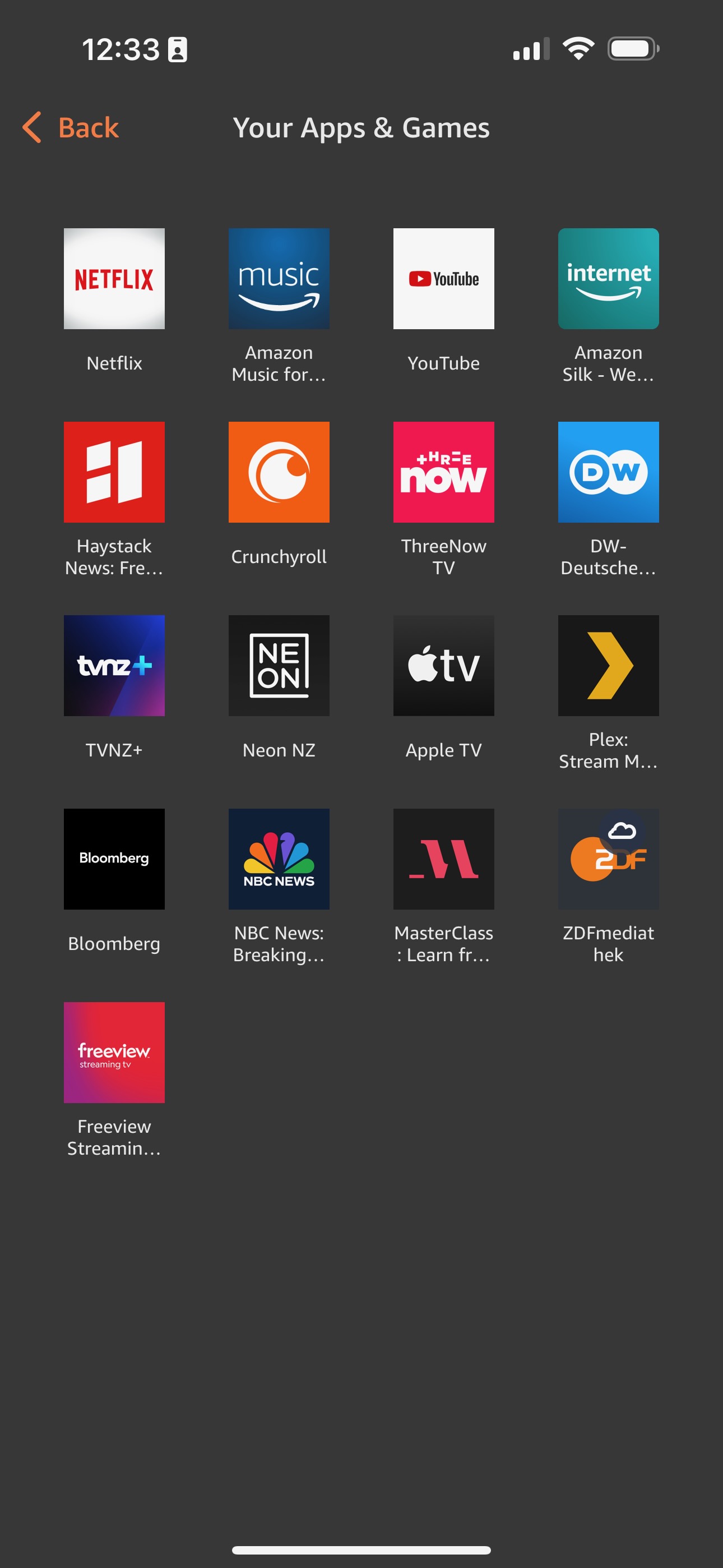Select the DW Deutsche Welle app
The width and height of the screenshot is (723, 1568).
[608, 472]
